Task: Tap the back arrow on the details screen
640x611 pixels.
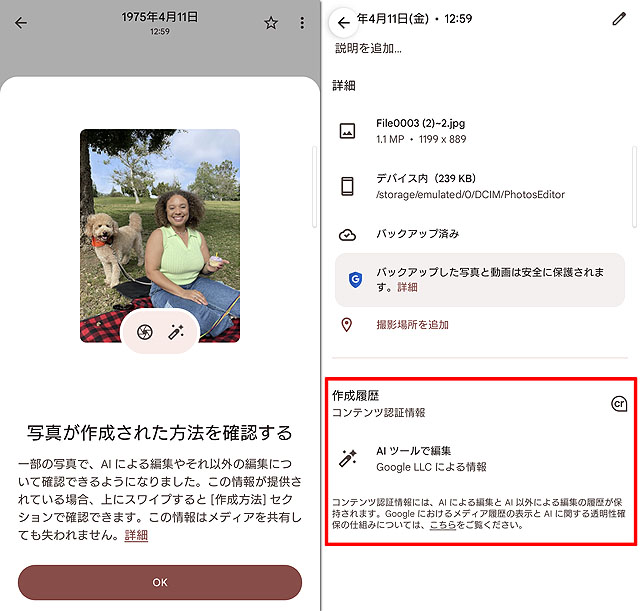Action: 344,22
